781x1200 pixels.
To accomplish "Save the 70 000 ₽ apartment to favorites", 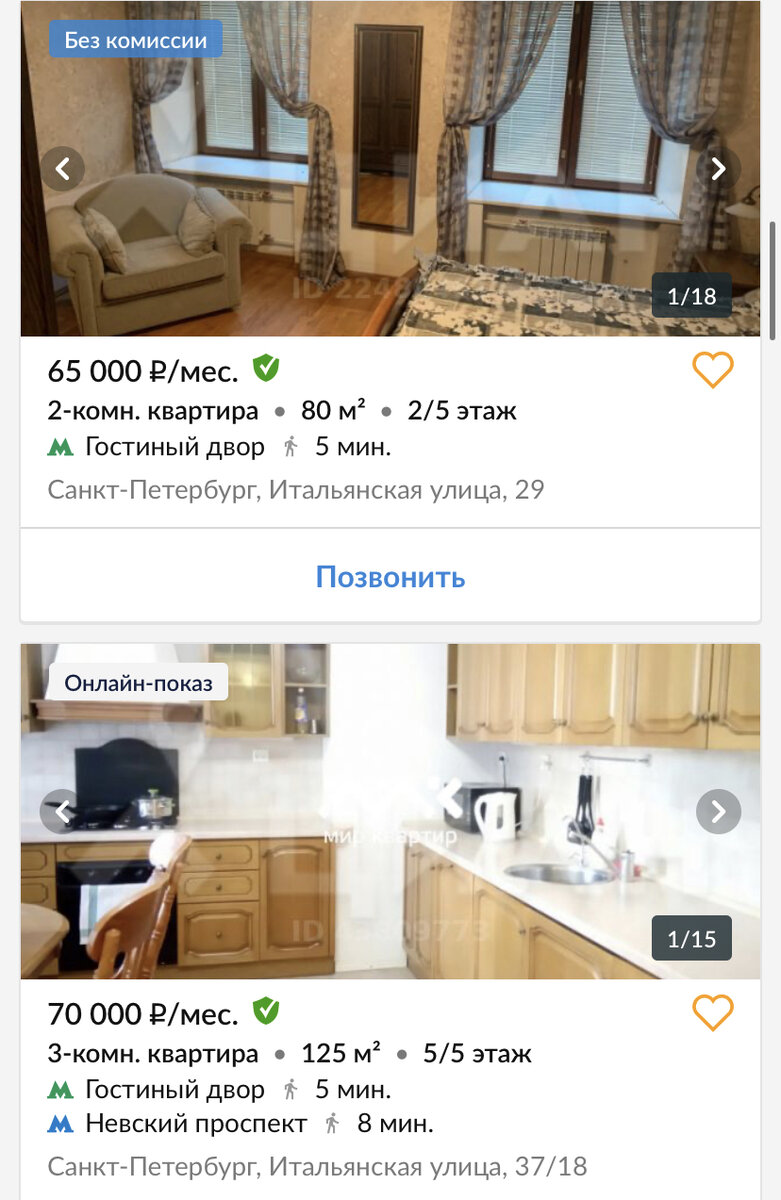I will 712,1014.
